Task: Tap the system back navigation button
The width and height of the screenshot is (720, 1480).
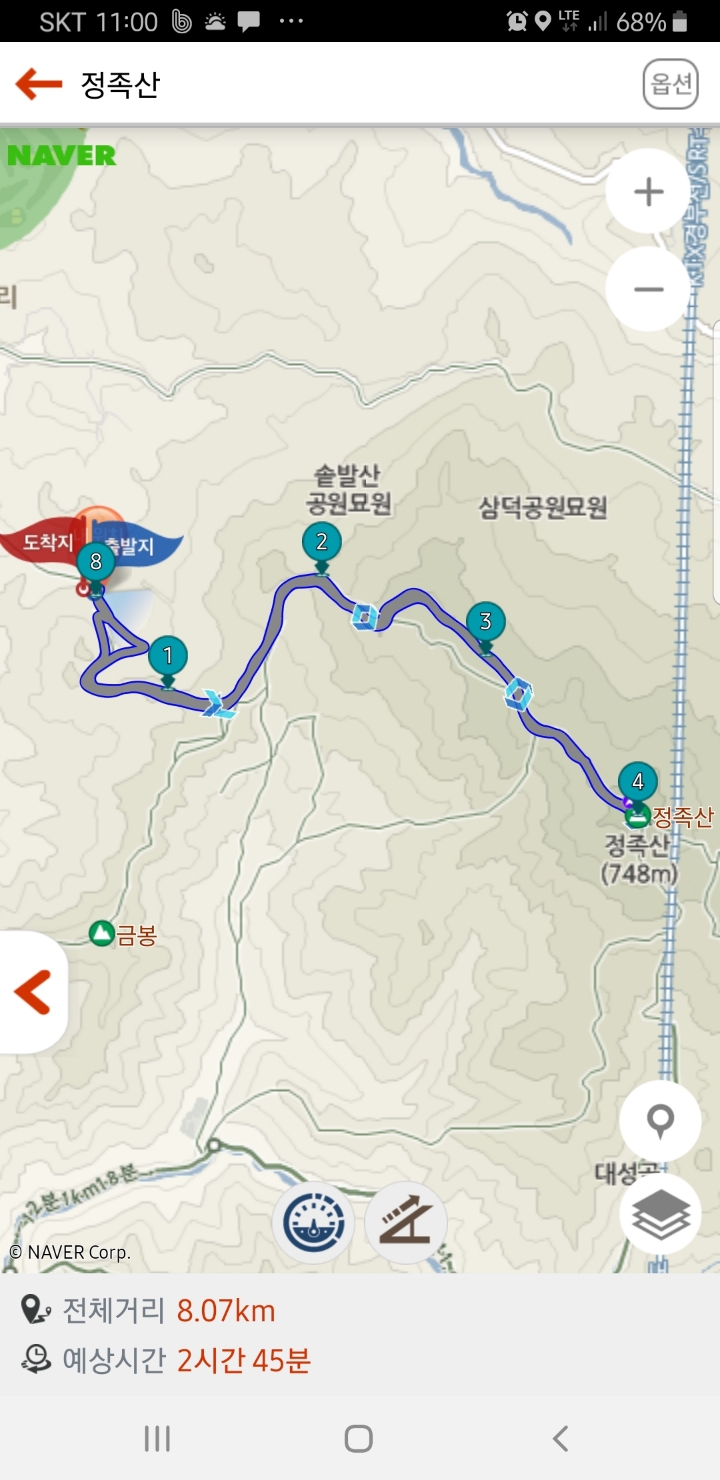Action: pos(560,1438)
